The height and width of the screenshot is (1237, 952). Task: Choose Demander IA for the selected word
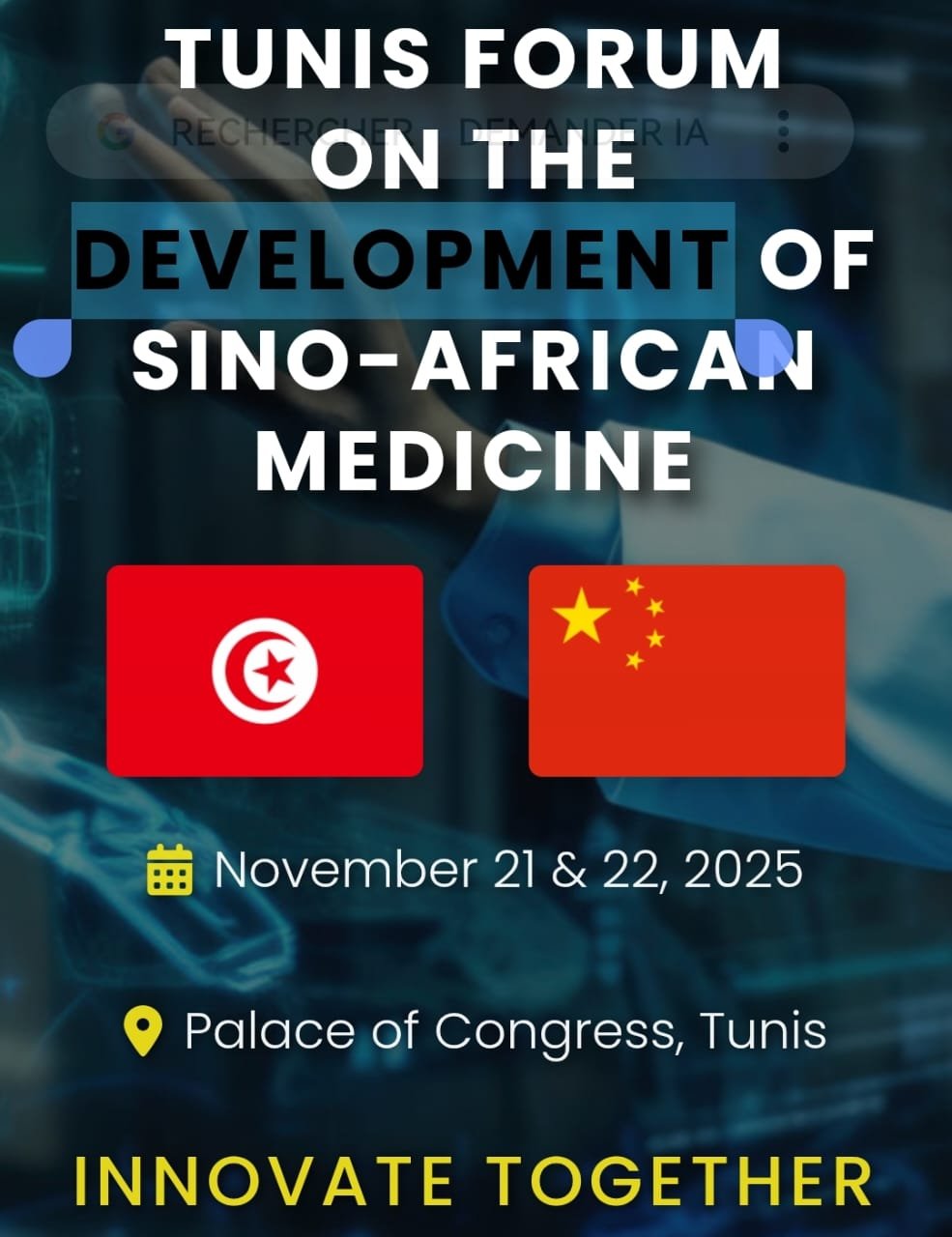click(583, 131)
